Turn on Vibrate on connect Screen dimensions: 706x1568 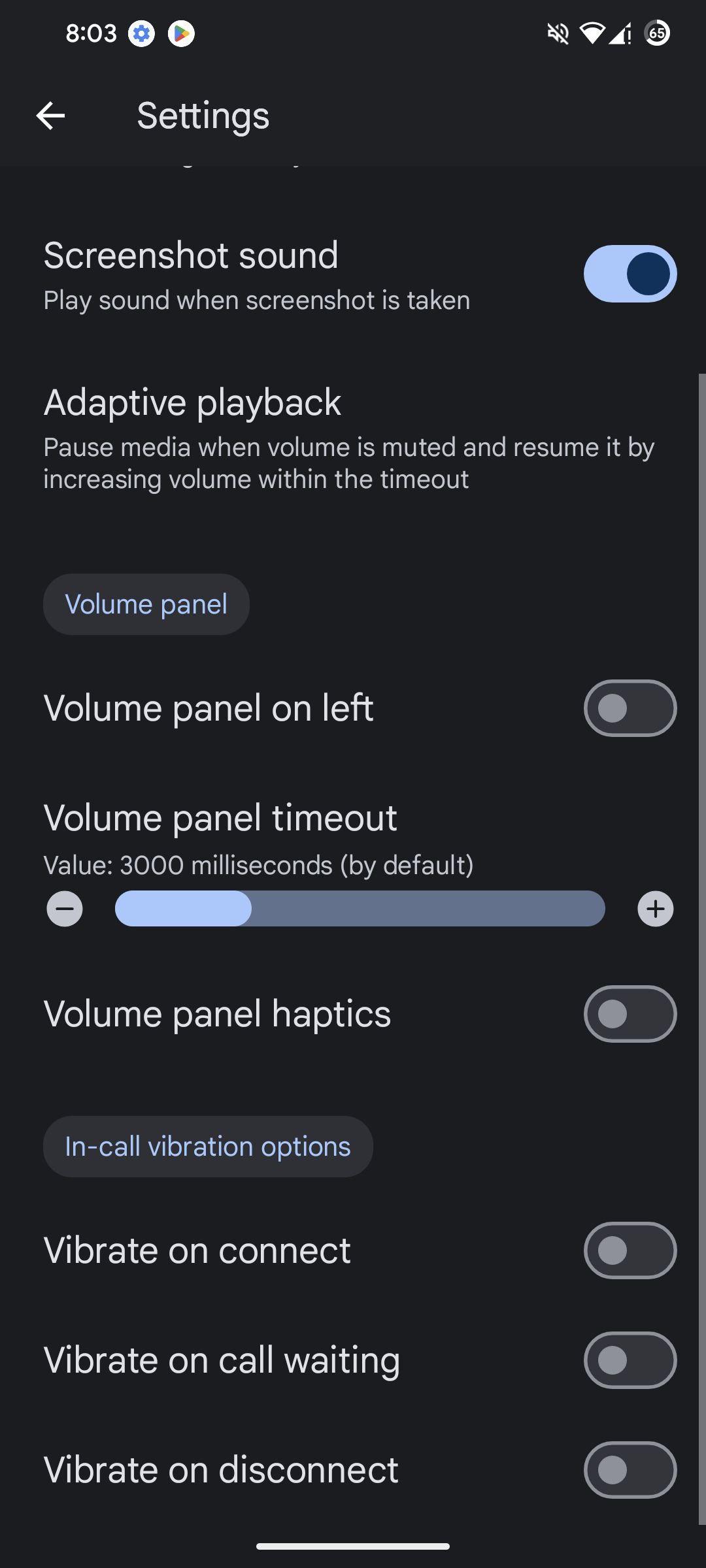click(x=630, y=1250)
